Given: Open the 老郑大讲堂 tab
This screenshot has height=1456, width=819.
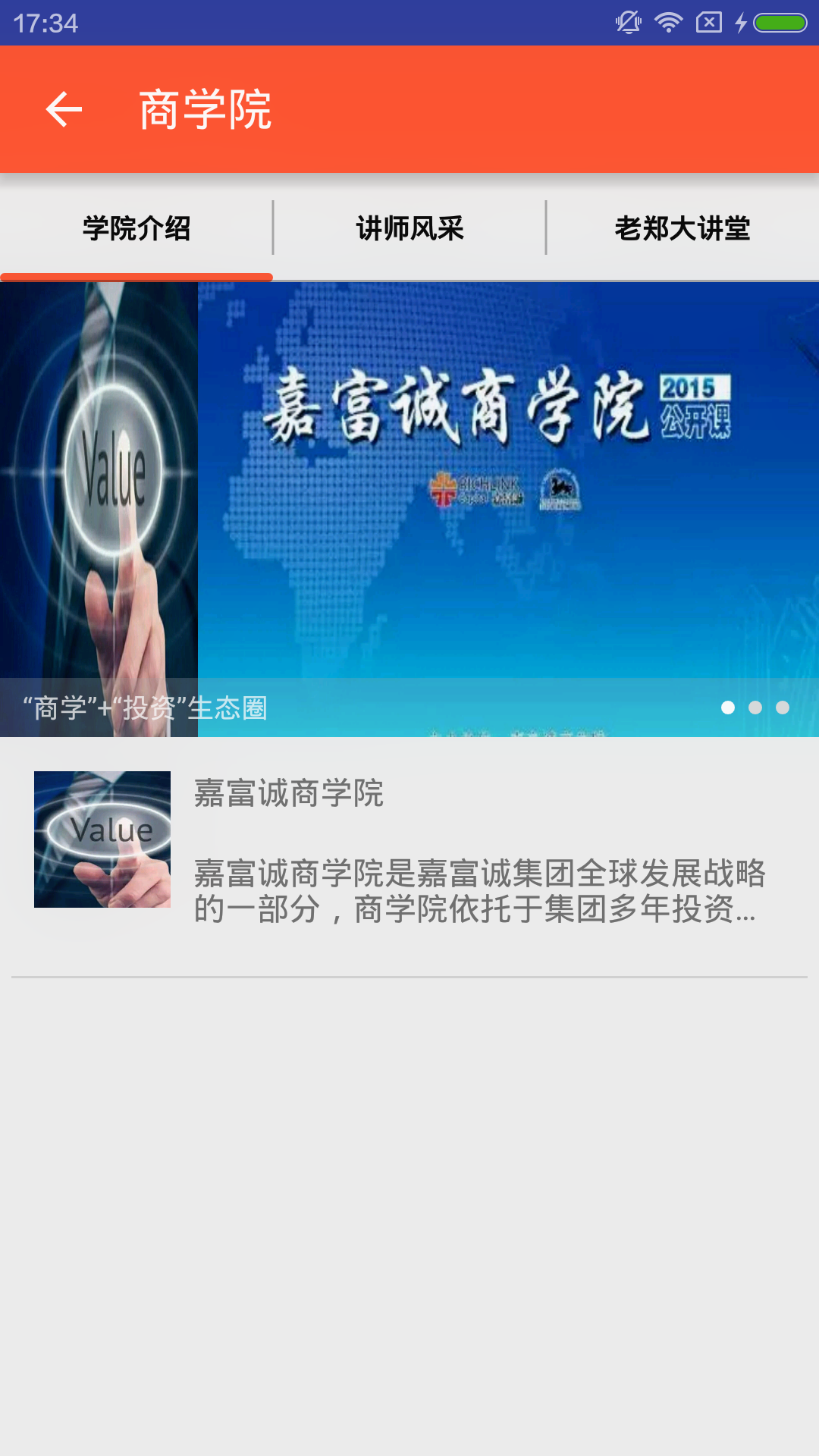Looking at the screenshot, I should pos(682,228).
